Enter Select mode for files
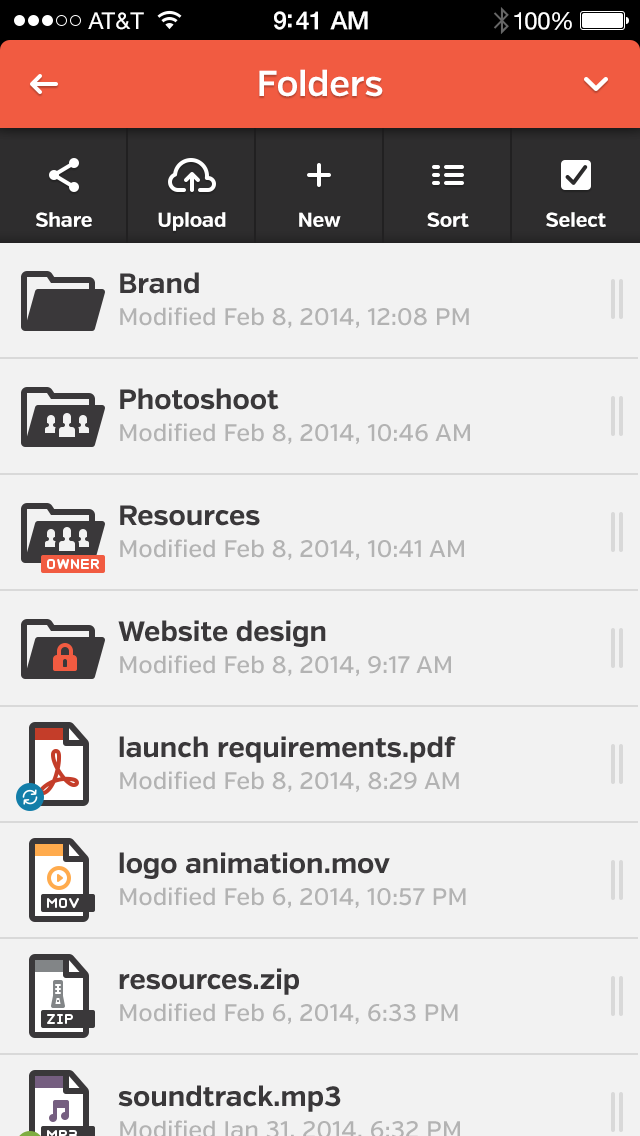 [x=575, y=194]
